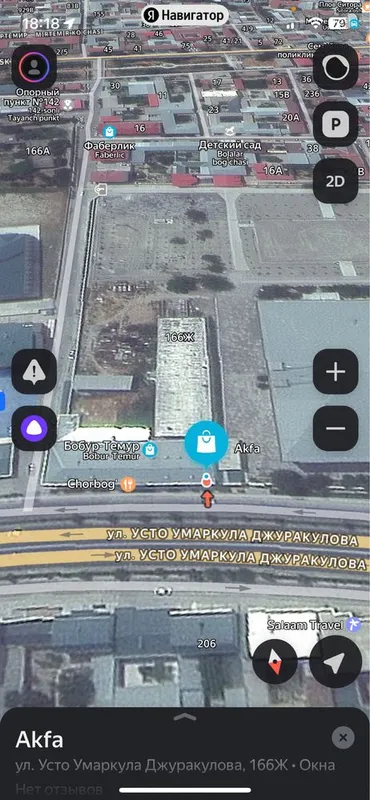The width and height of the screenshot is (370, 800).
Task: Report a road event via warning icon
Action: click(34, 371)
